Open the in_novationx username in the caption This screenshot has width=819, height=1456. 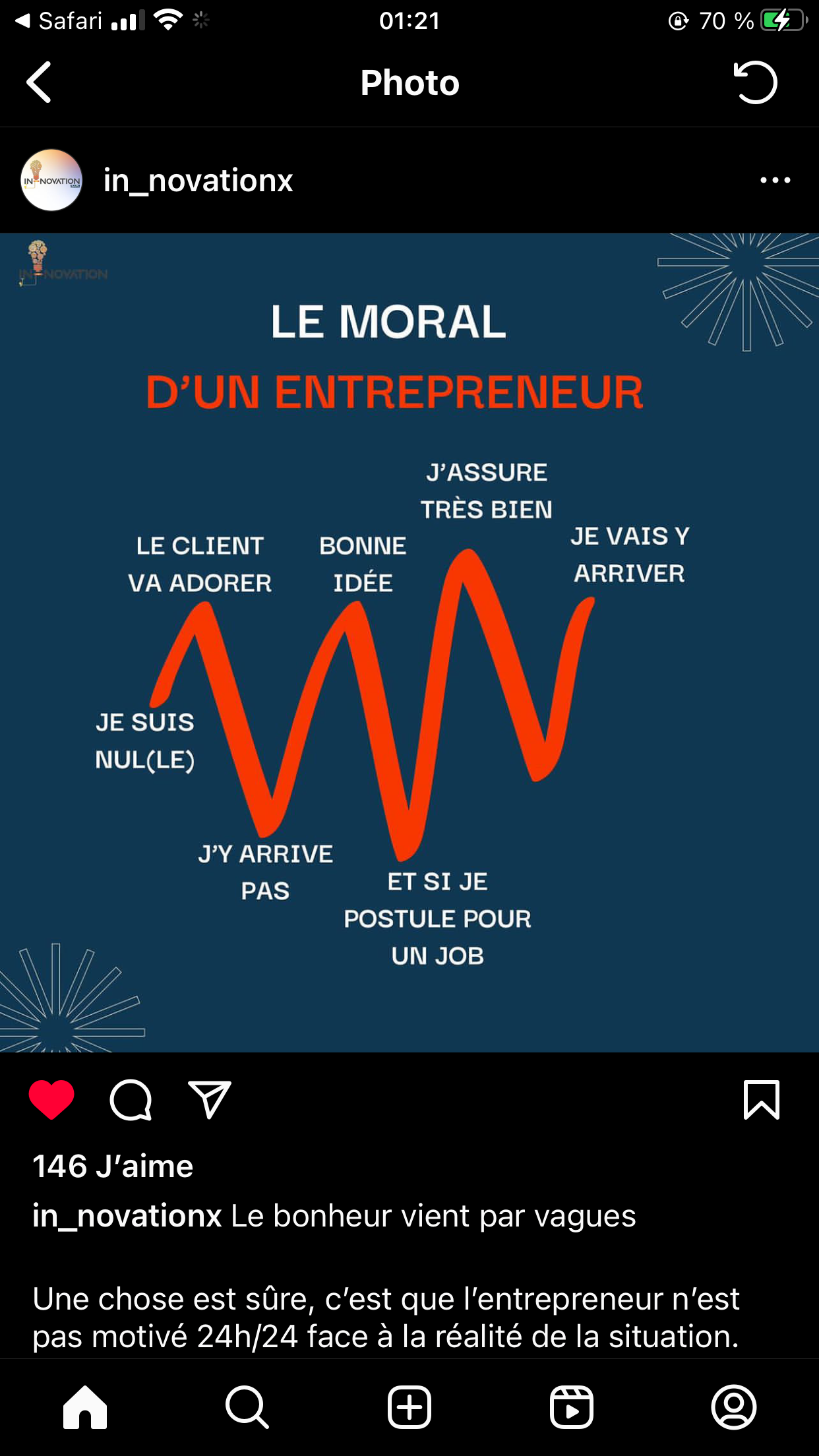click(127, 1217)
